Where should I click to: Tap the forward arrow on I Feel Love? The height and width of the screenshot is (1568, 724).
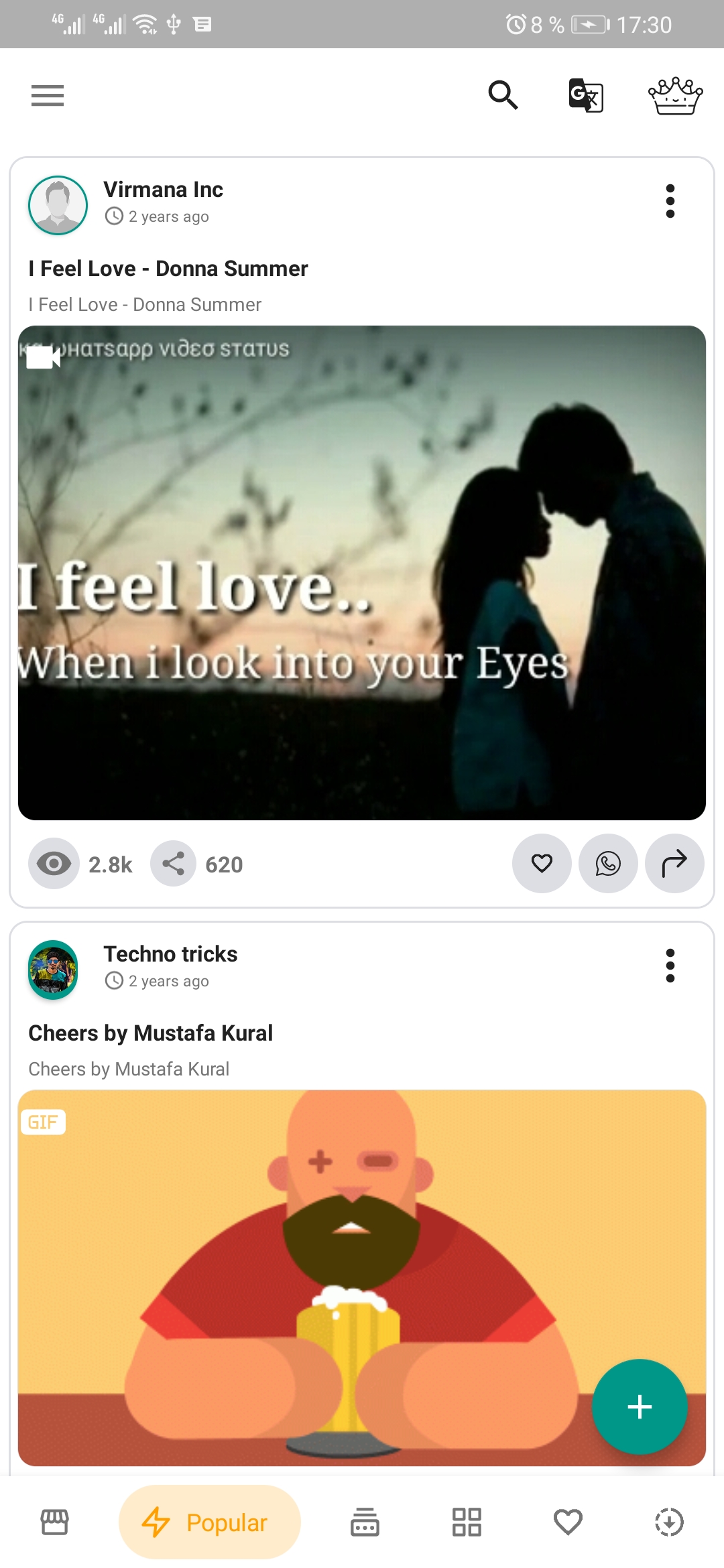pos(674,863)
